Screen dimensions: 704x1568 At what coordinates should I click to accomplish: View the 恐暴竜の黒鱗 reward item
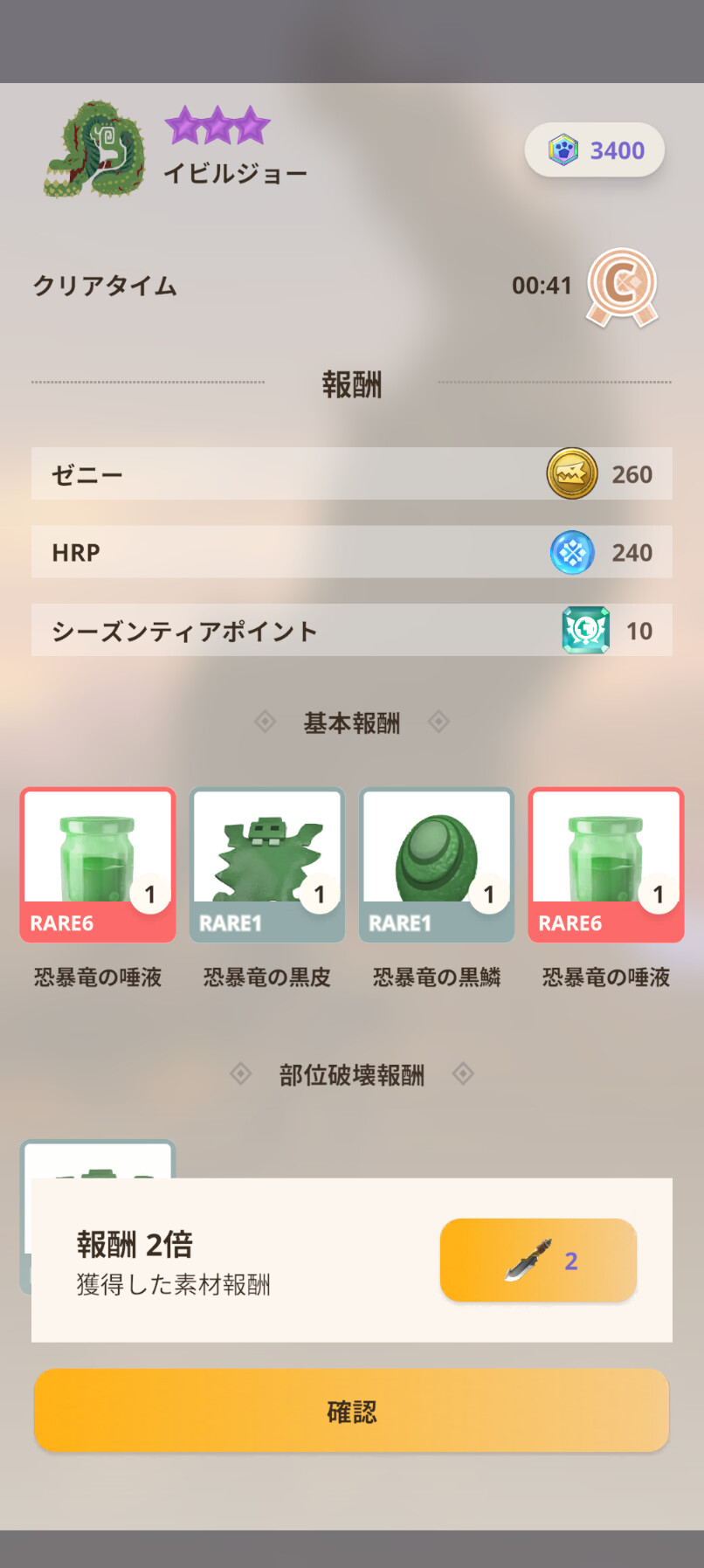(x=437, y=865)
